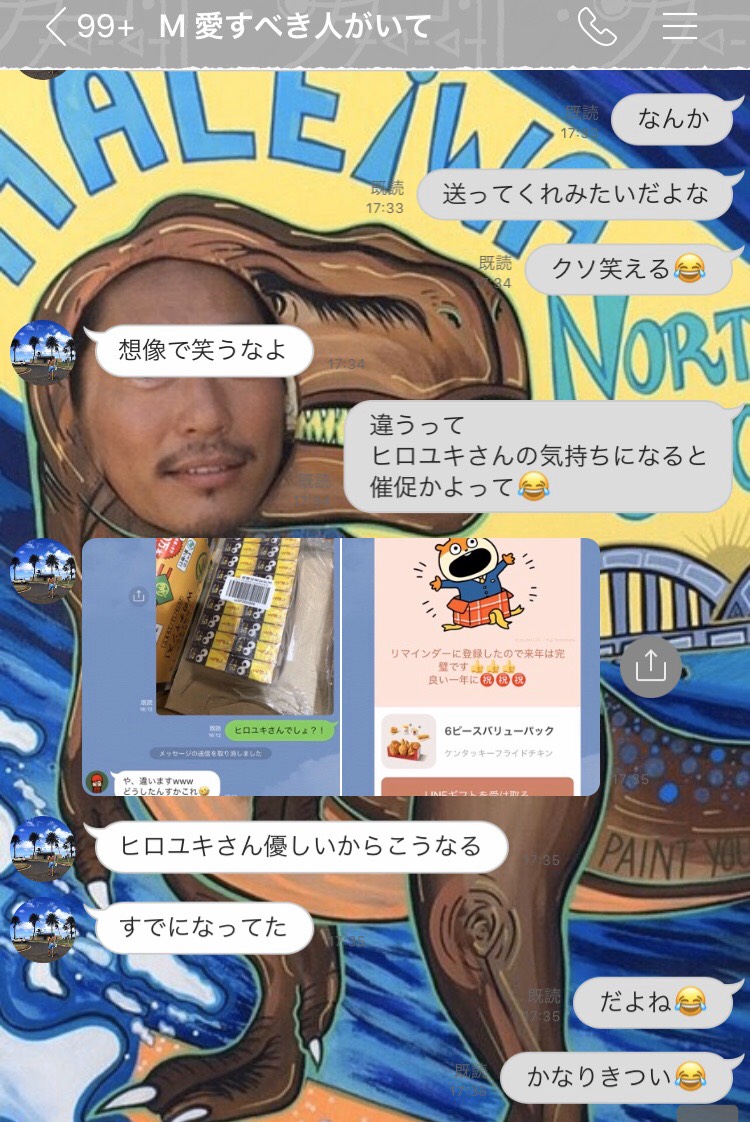View profile from avatar beside すでになってた
750x1122 pixels.
pyautogui.click(x=43, y=928)
